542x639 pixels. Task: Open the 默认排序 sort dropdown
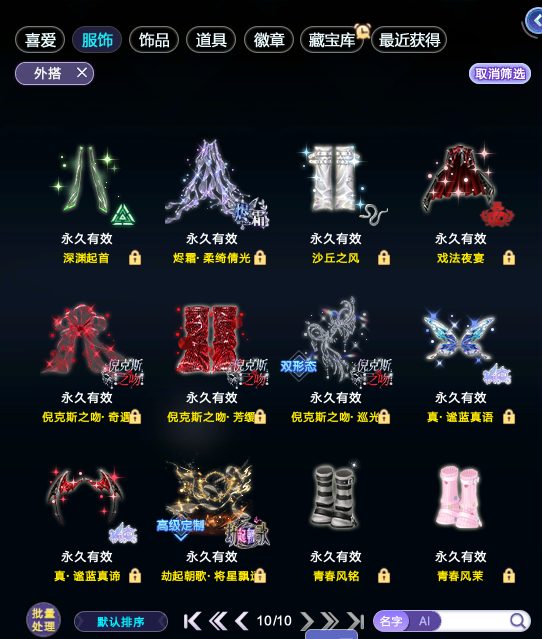pos(121,622)
